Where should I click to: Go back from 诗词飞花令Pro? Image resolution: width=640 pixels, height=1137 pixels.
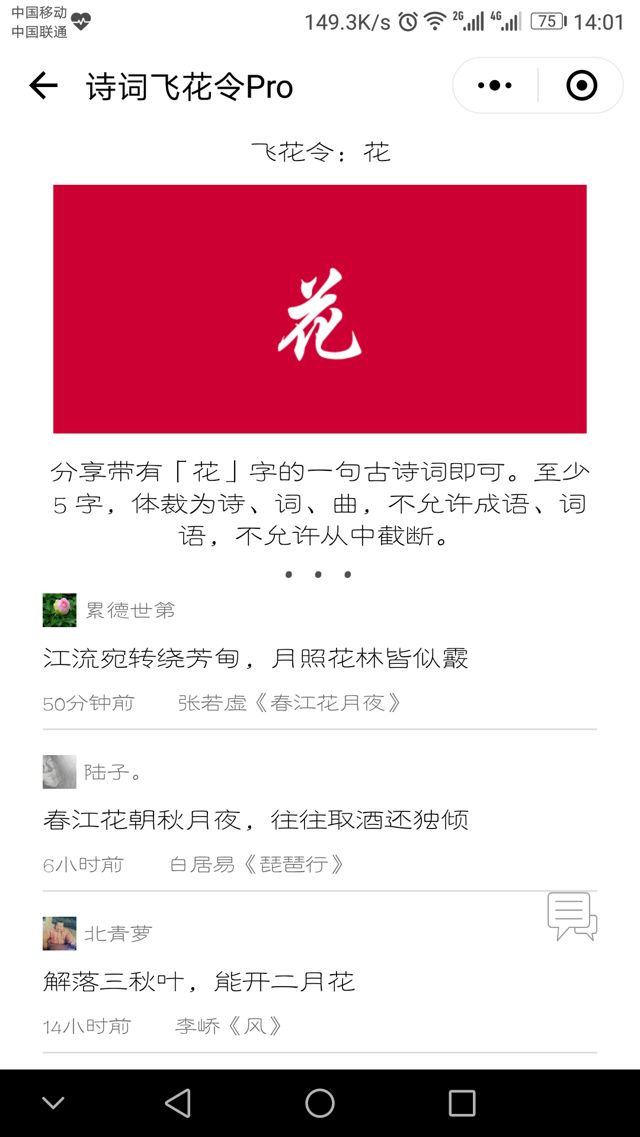43,87
